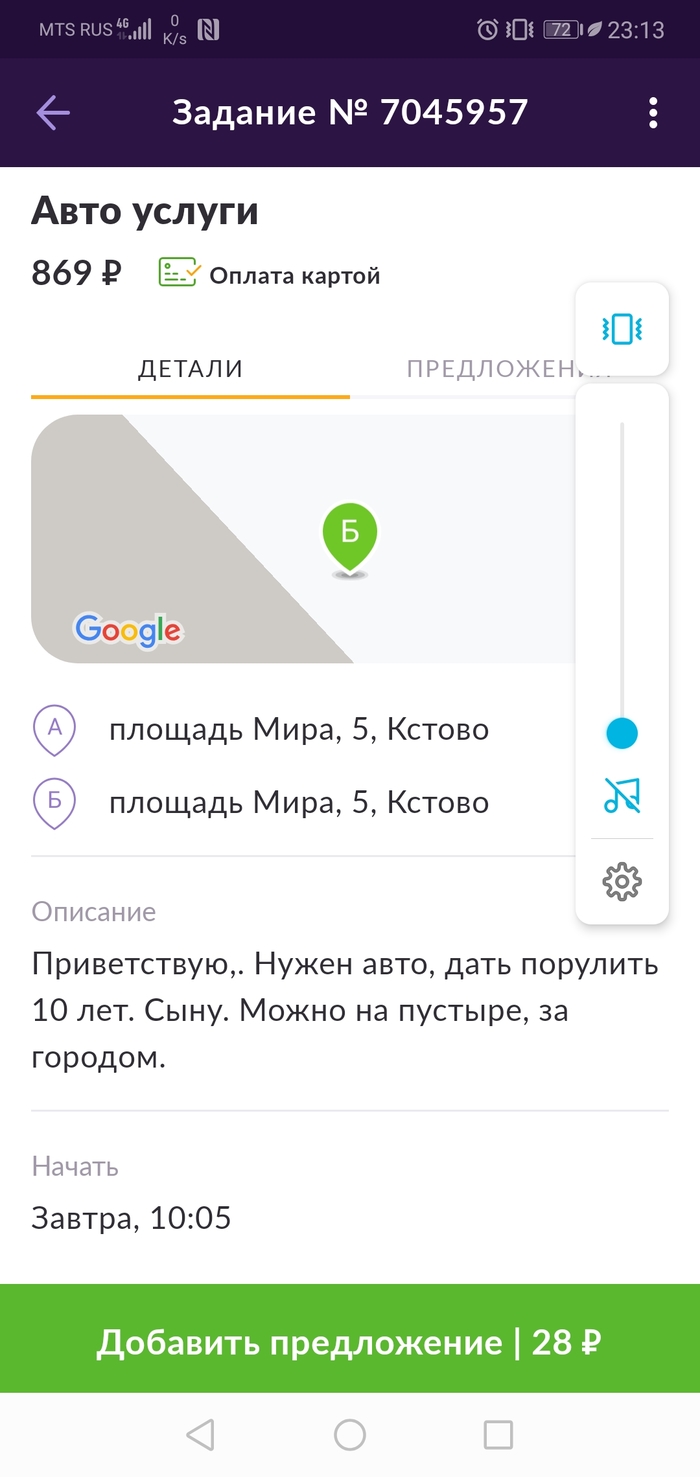
Task: Open the three-dot overflow menu
Action: click(x=653, y=113)
